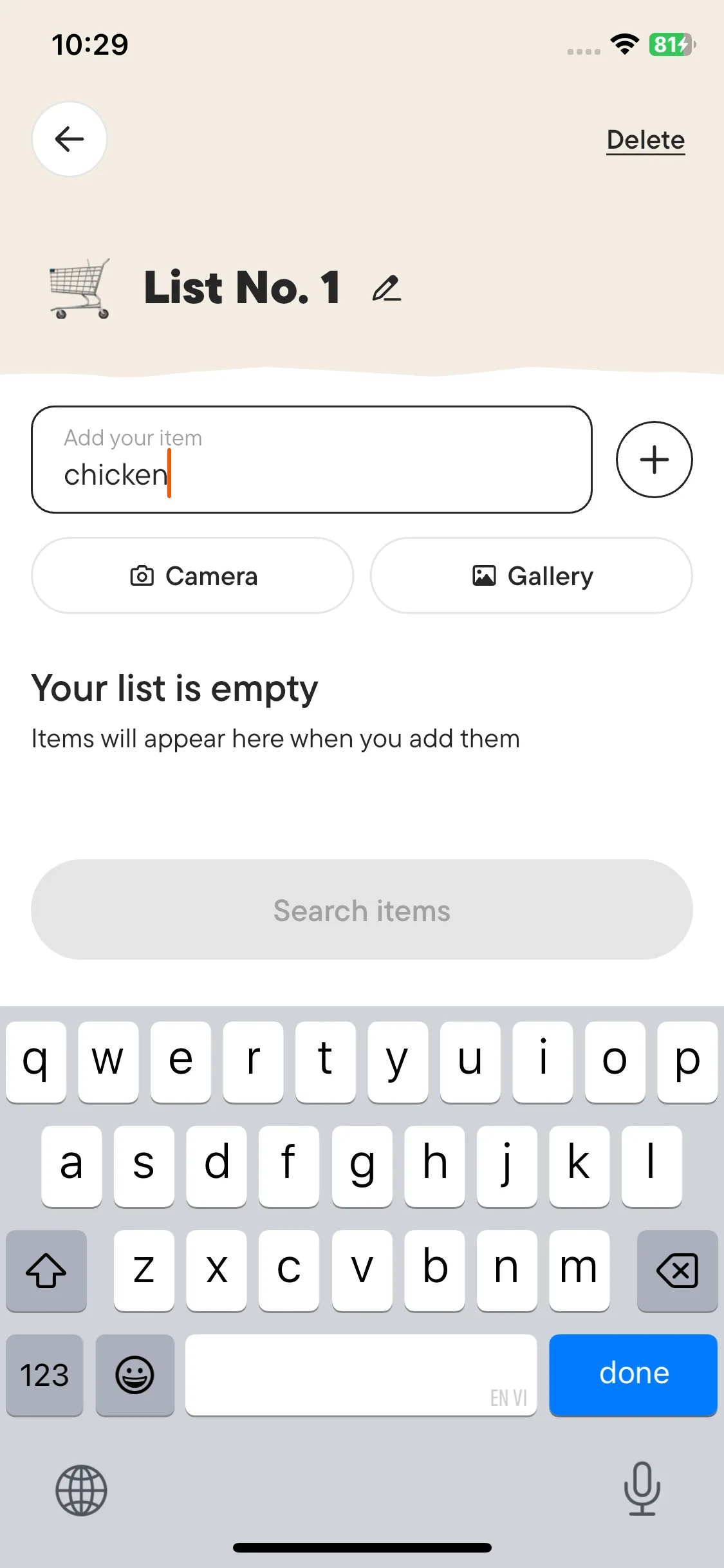
Task: Edit the List No. 1 name
Action: click(387, 288)
